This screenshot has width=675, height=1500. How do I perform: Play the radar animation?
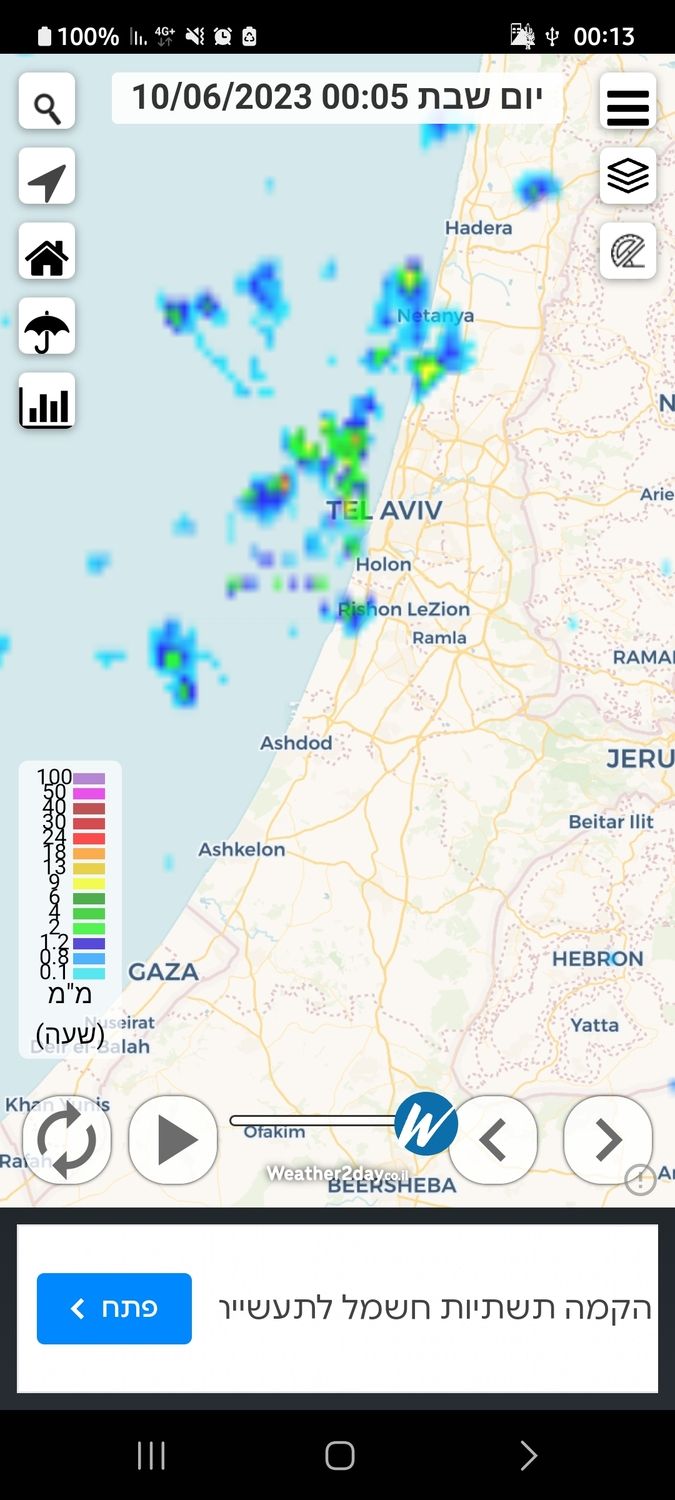[x=174, y=1140]
